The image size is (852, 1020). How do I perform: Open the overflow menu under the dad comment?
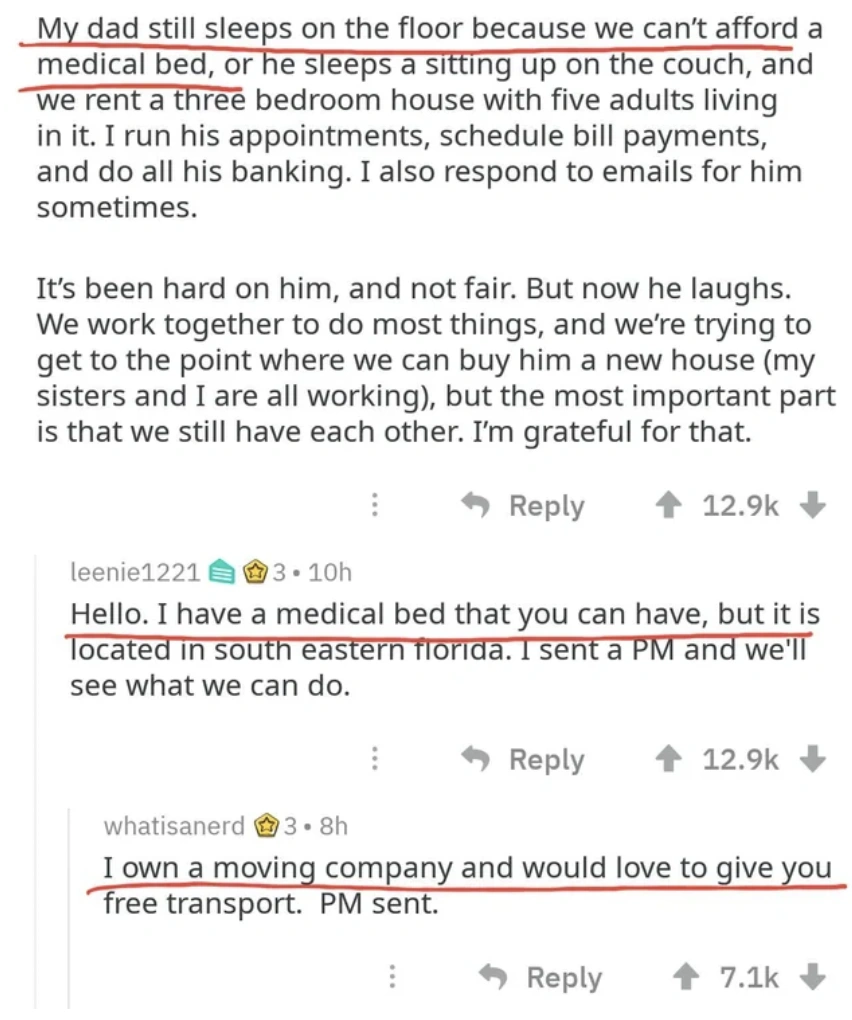[x=375, y=505]
